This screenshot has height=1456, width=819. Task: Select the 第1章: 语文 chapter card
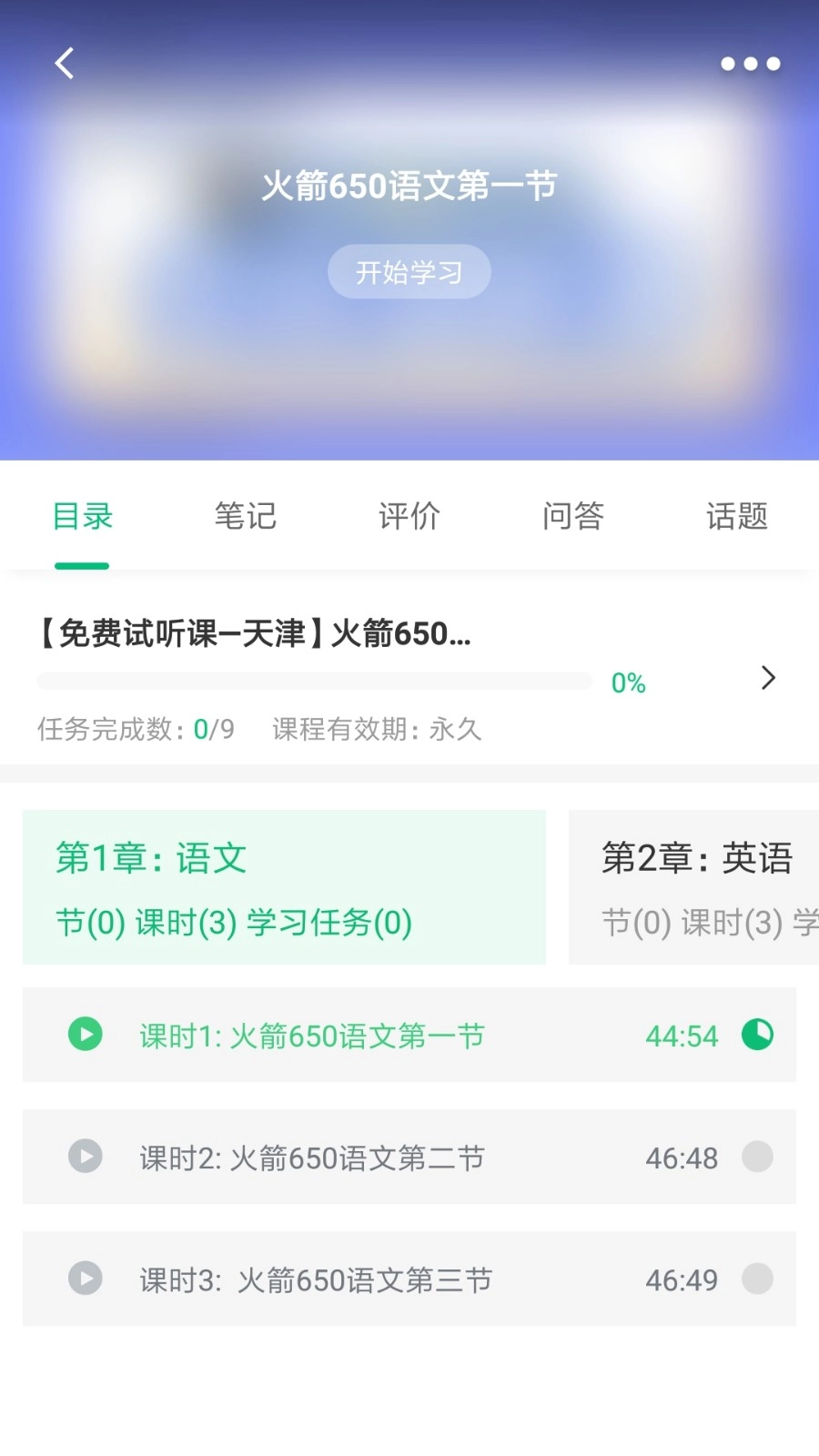(284, 887)
